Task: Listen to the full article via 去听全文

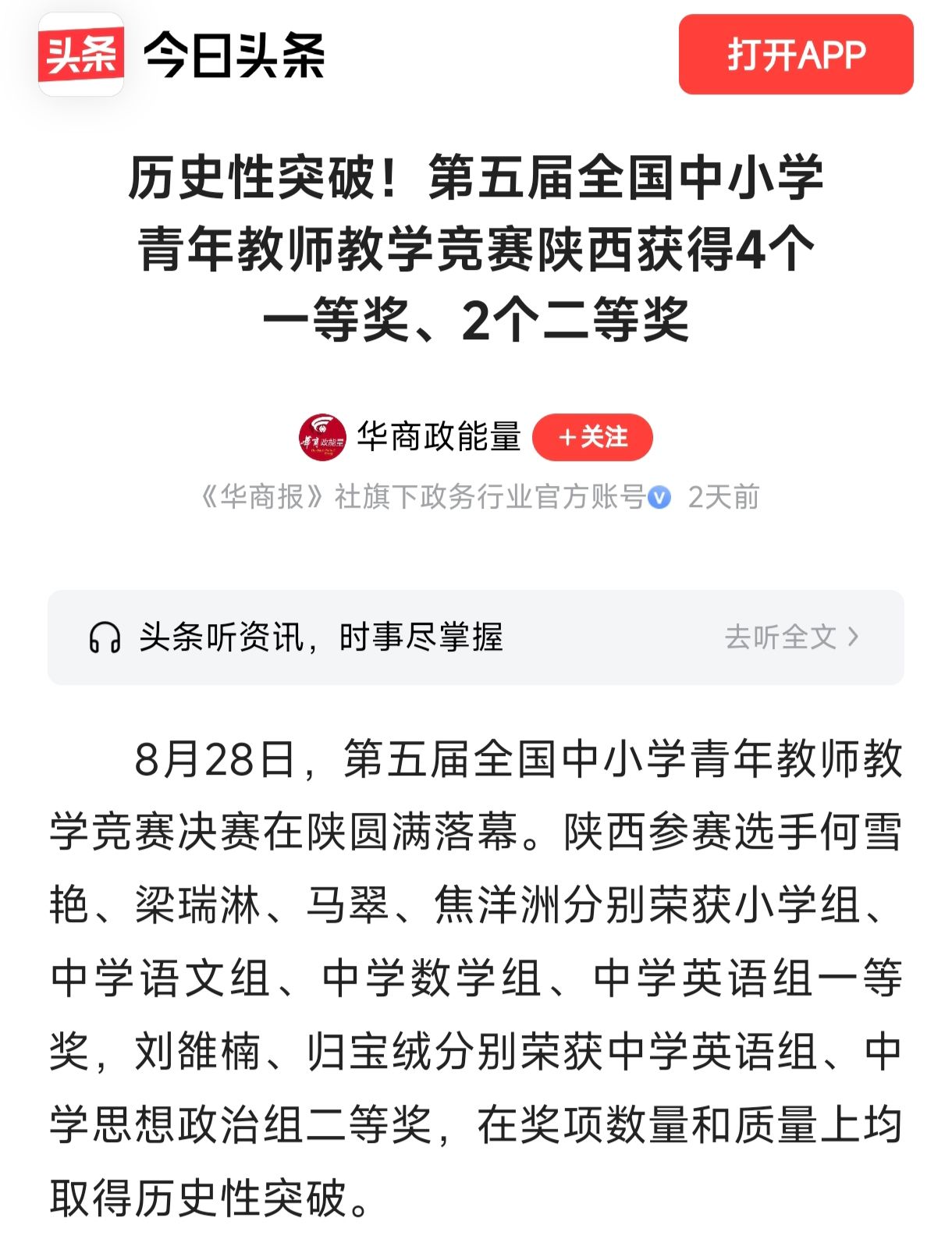Action: 790,637
